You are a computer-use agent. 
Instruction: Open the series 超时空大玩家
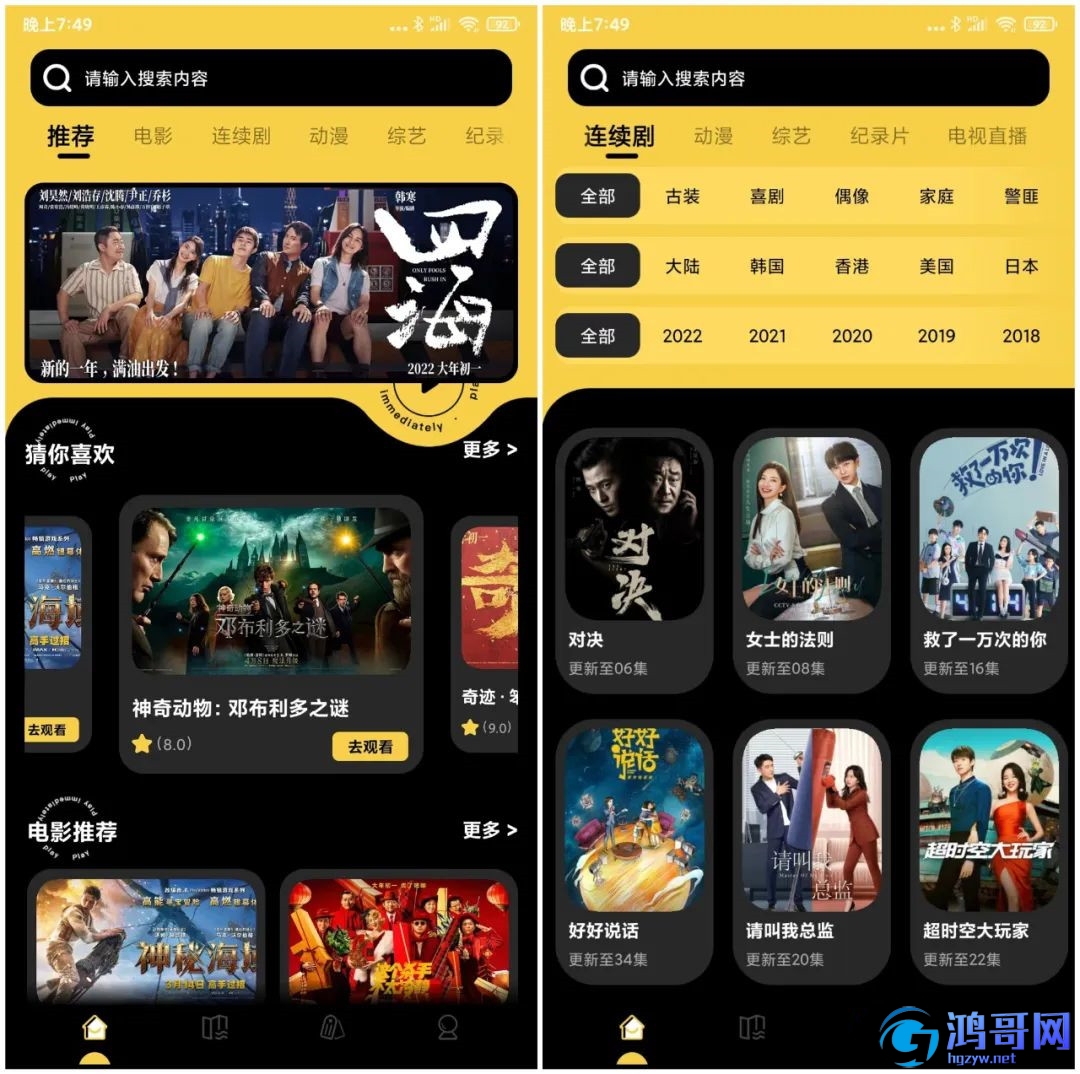pos(988,850)
